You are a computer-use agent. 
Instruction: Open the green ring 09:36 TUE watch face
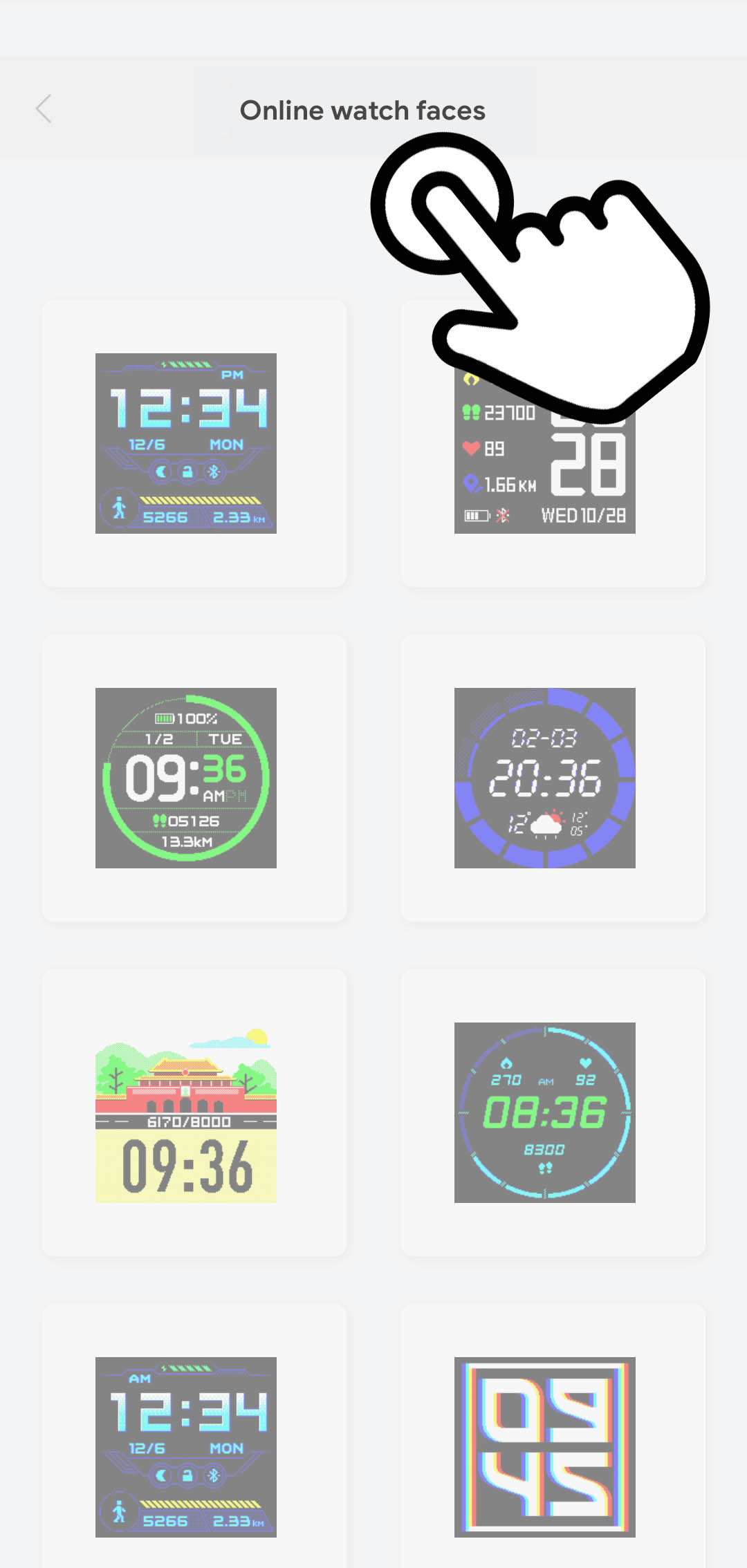186,778
